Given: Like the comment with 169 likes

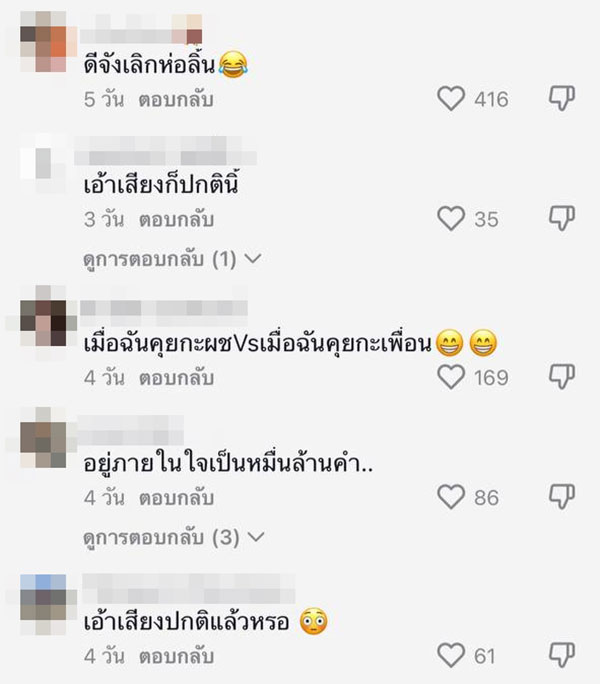Looking at the screenshot, I should point(452,378).
